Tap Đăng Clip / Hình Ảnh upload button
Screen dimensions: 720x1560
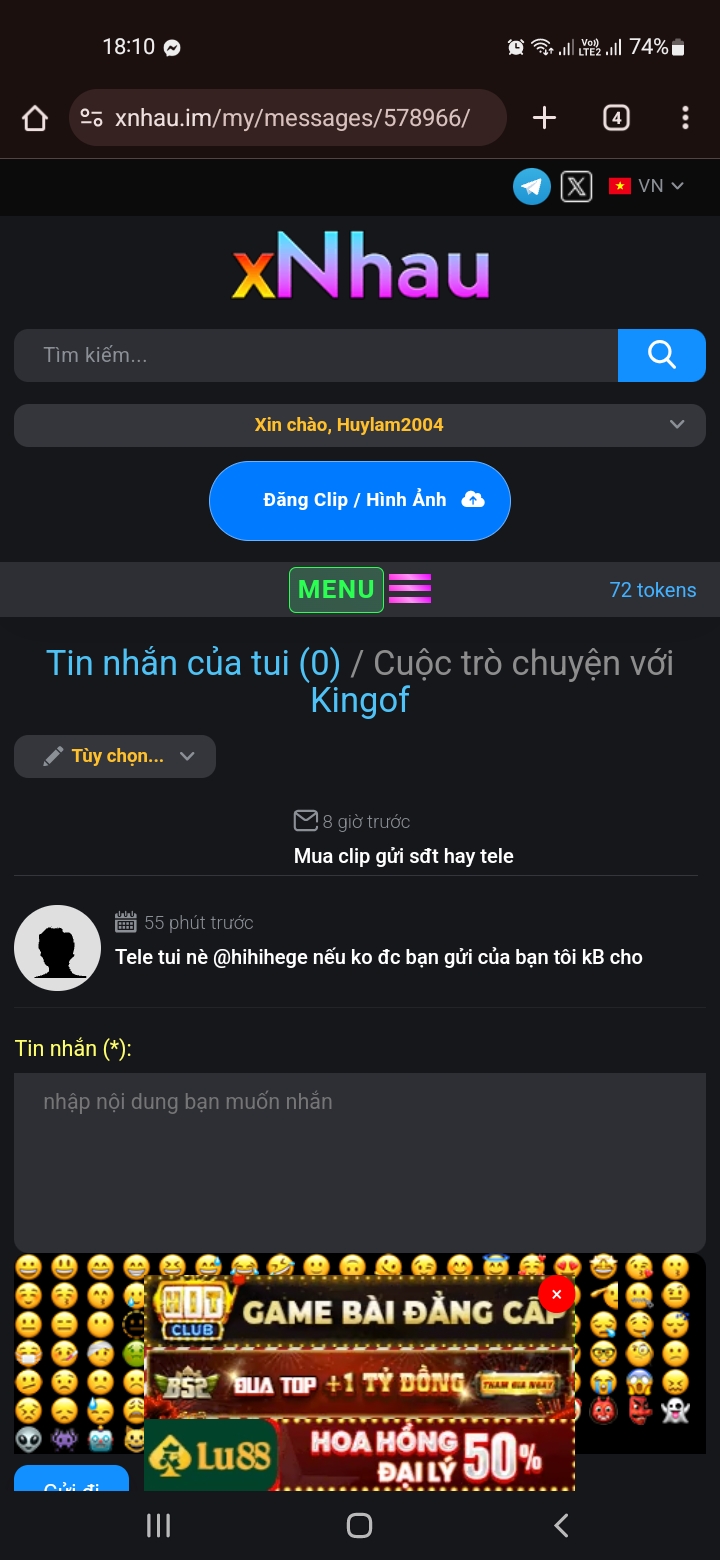click(x=360, y=500)
